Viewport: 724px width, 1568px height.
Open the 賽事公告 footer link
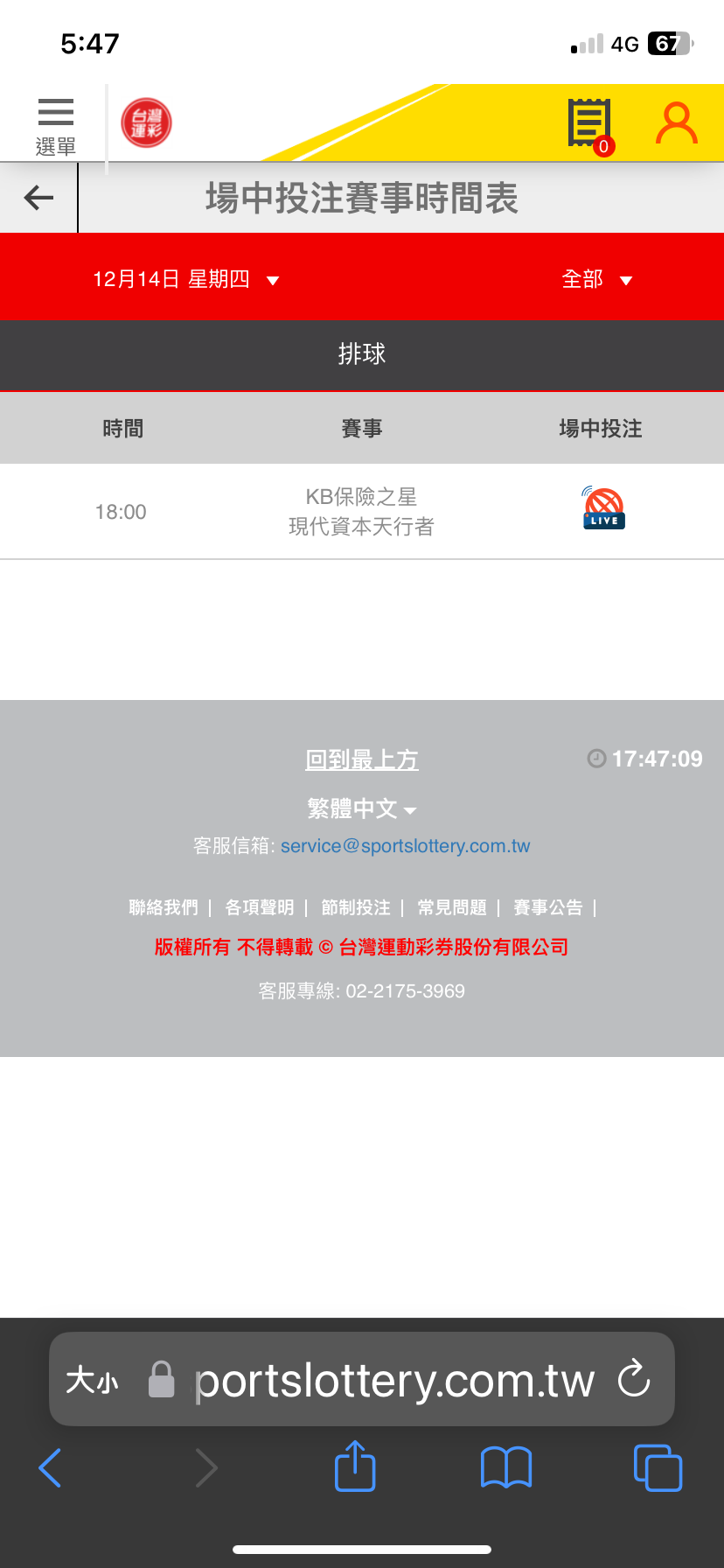tap(548, 907)
